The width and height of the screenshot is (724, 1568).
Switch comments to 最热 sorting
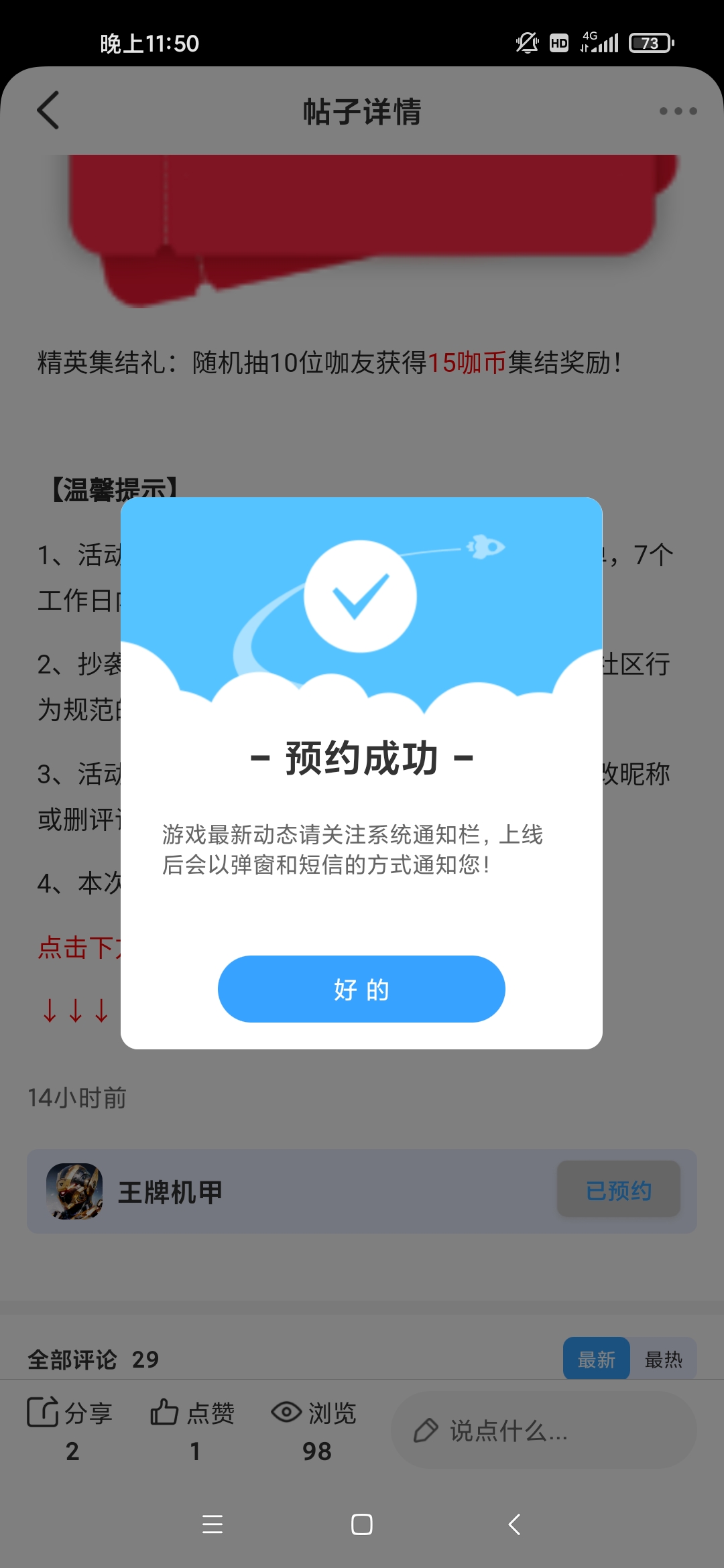tap(663, 1359)
